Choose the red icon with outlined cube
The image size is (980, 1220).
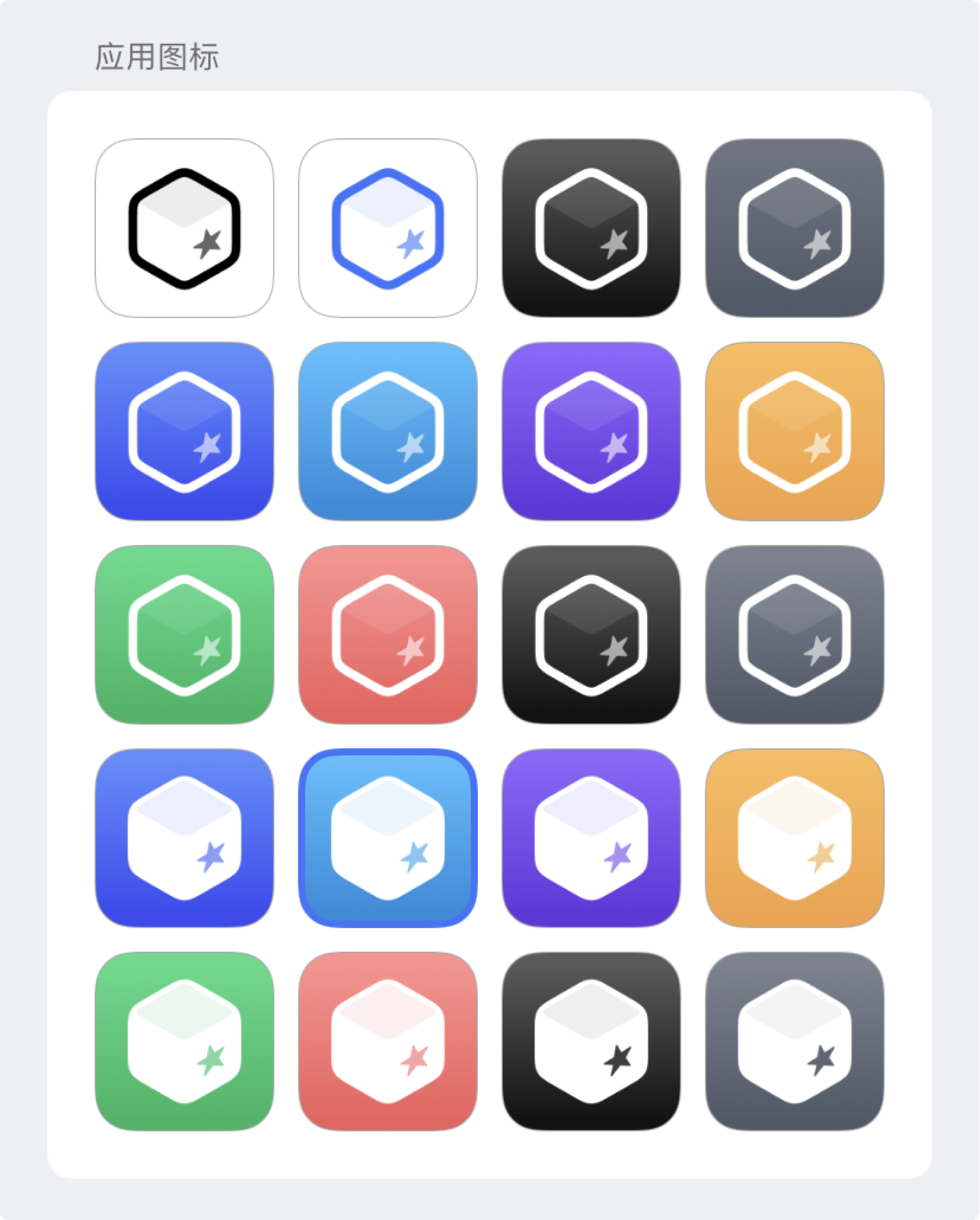pyautogui.click(x=388, y=634)
